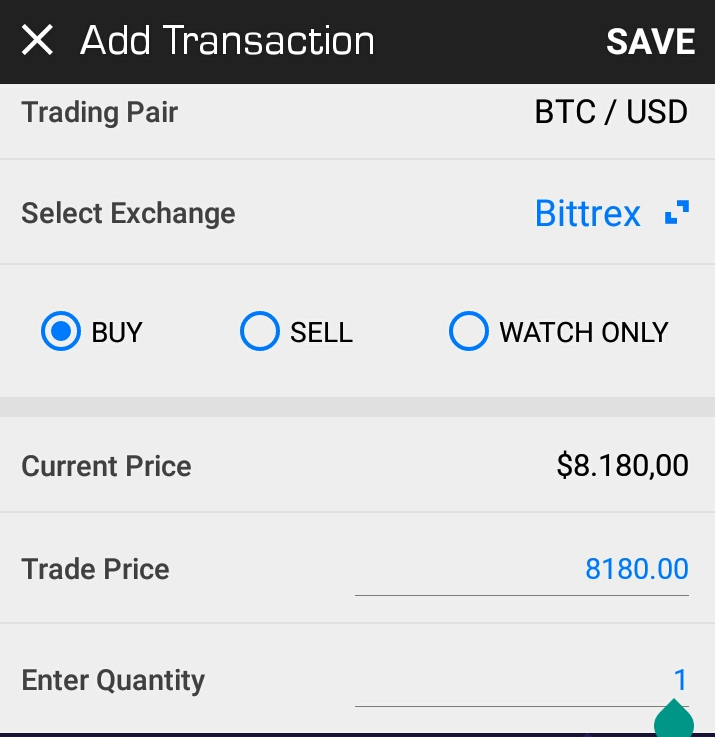Save the transaction

click(650, 41)
